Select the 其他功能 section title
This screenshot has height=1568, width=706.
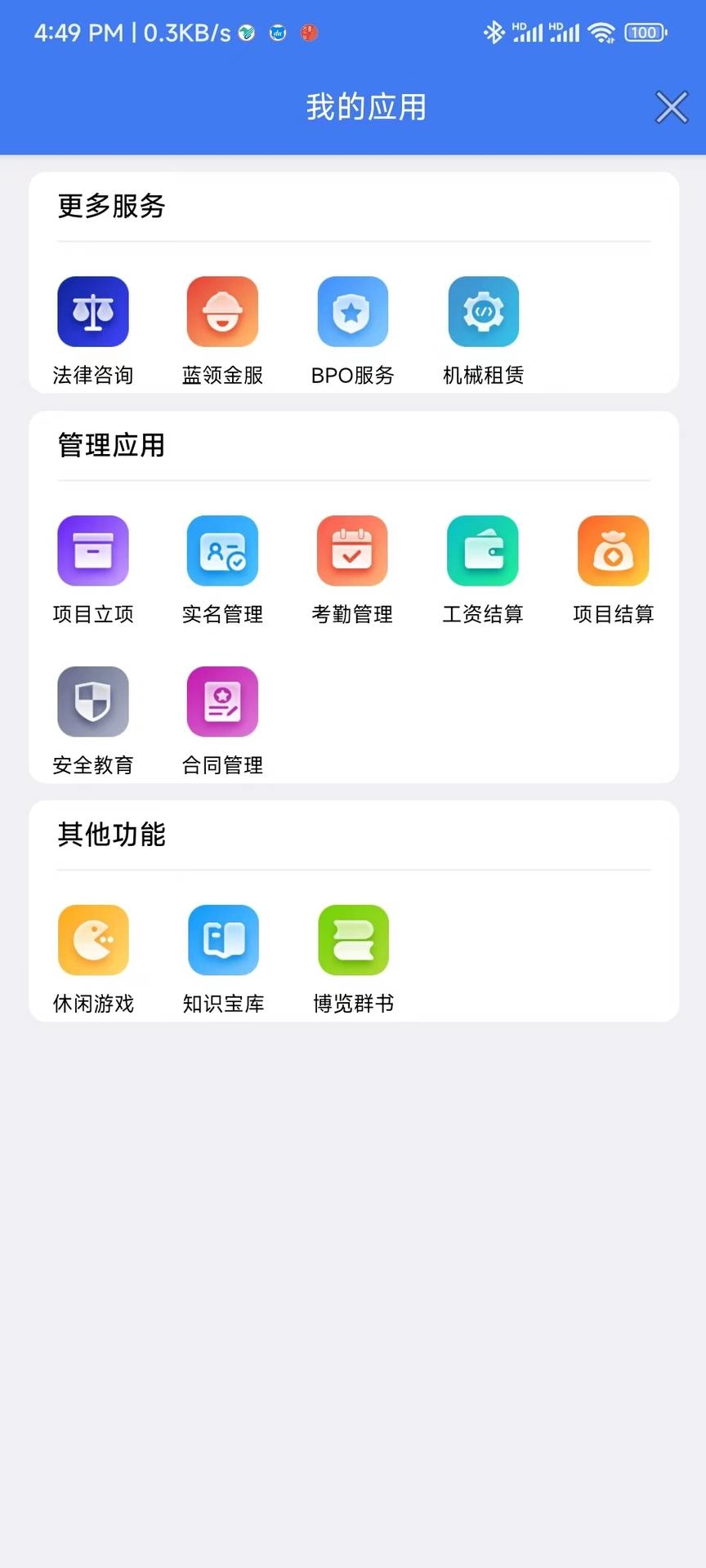pos(110,835)
